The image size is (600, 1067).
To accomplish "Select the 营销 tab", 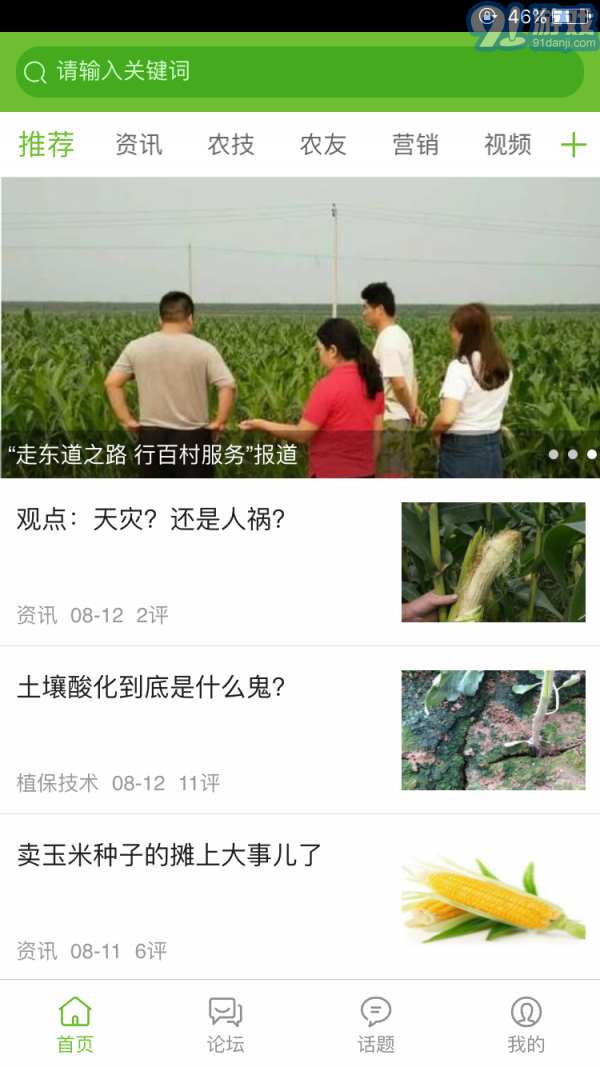I will [x=415, y=144].
